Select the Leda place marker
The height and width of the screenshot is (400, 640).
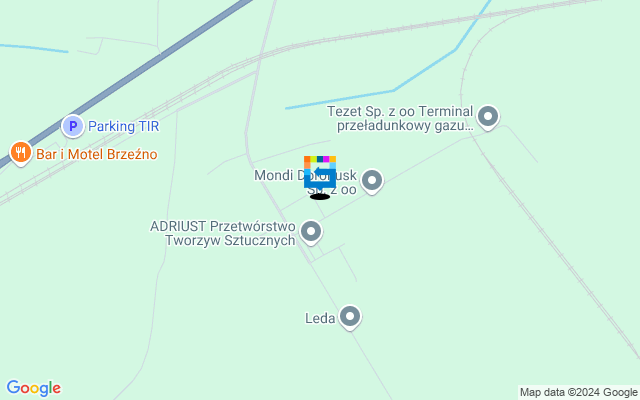click(x=350, y=318)
